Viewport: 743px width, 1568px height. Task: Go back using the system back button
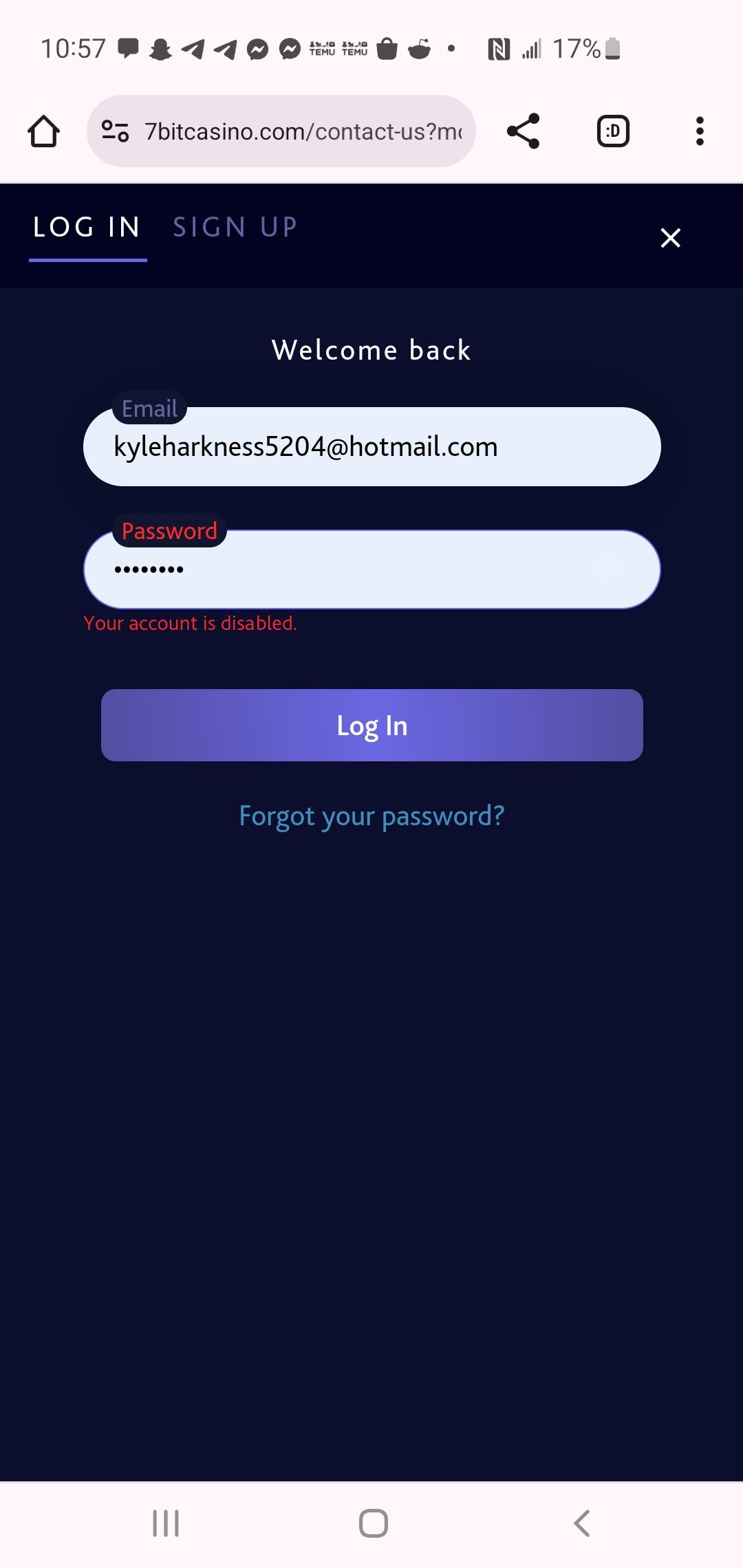click(x=582, y=1523)
